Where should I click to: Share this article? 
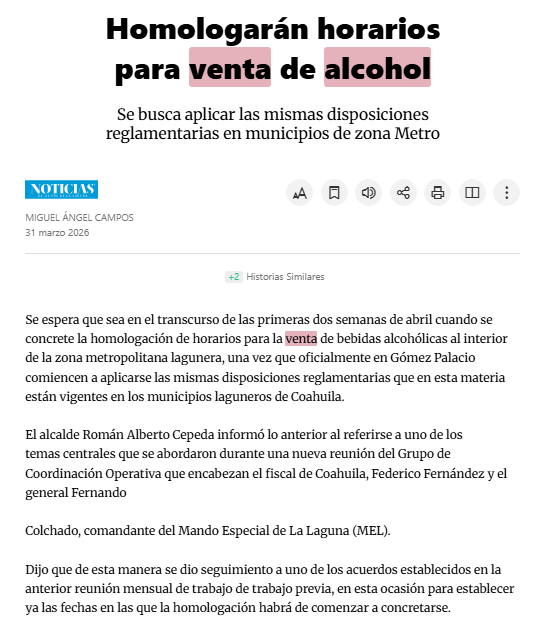coord(403,193)
